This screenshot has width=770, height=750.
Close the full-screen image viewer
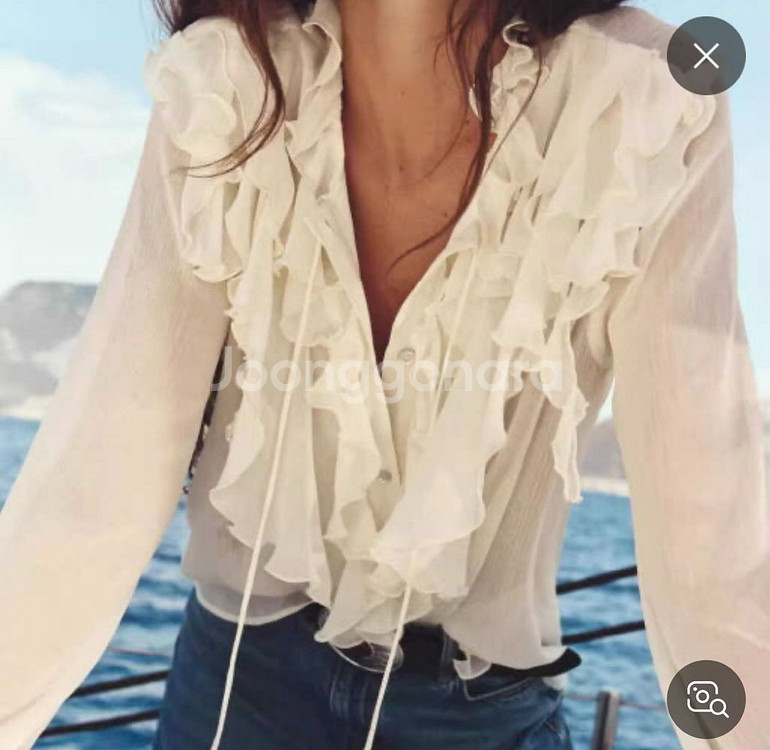click(706, 56)
